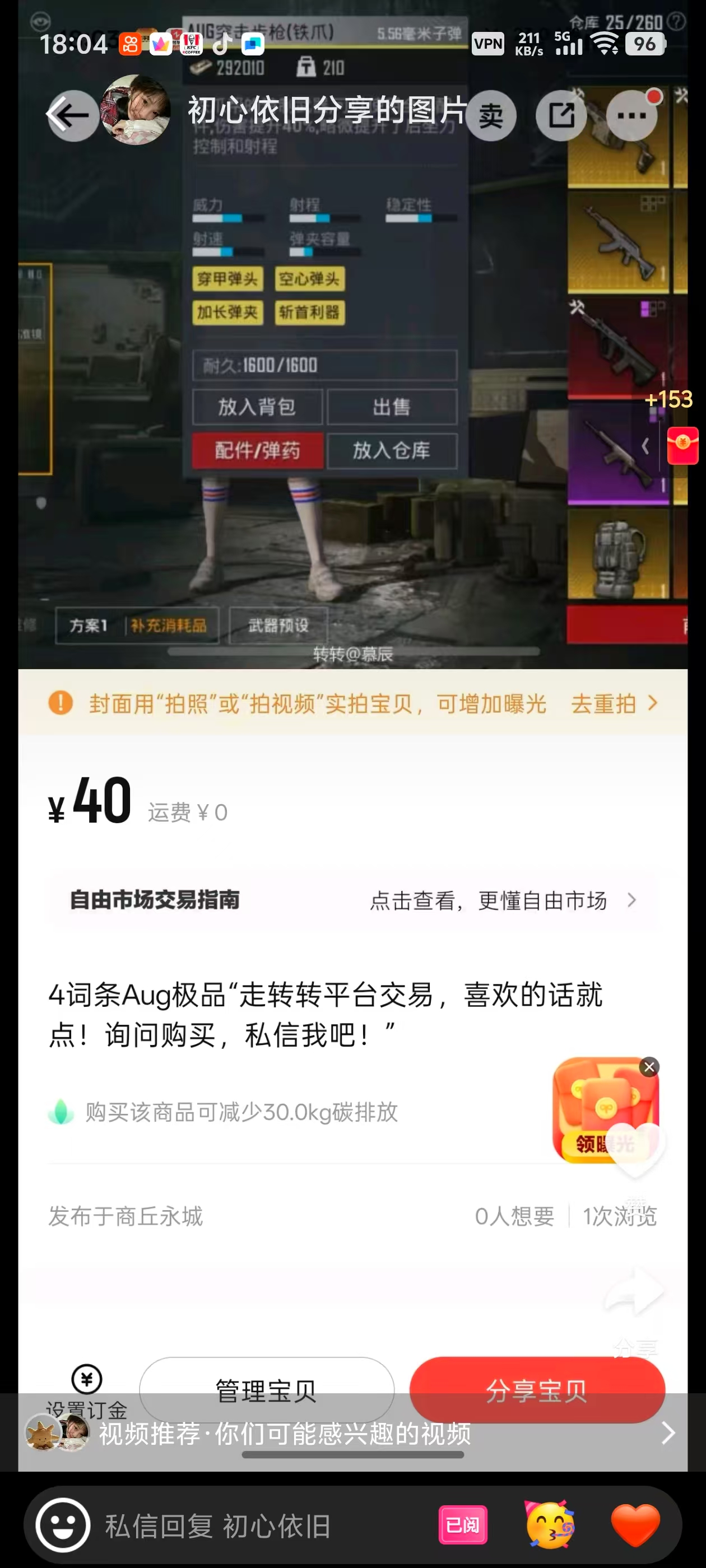
Task: Open the 视频推荐 recommended videos bar
Action: click(352, 1433)
